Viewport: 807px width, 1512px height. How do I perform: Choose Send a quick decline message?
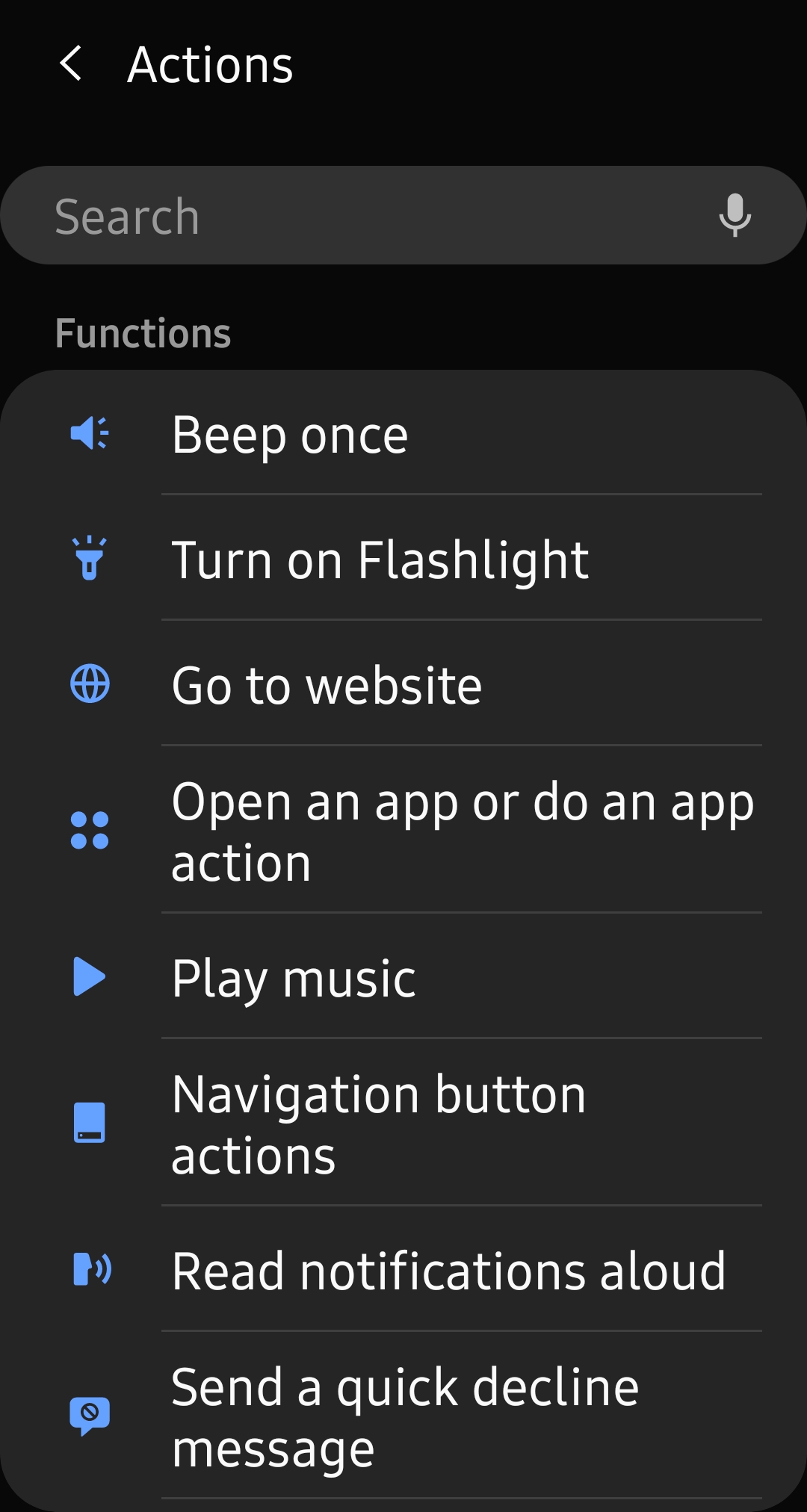403,1416
